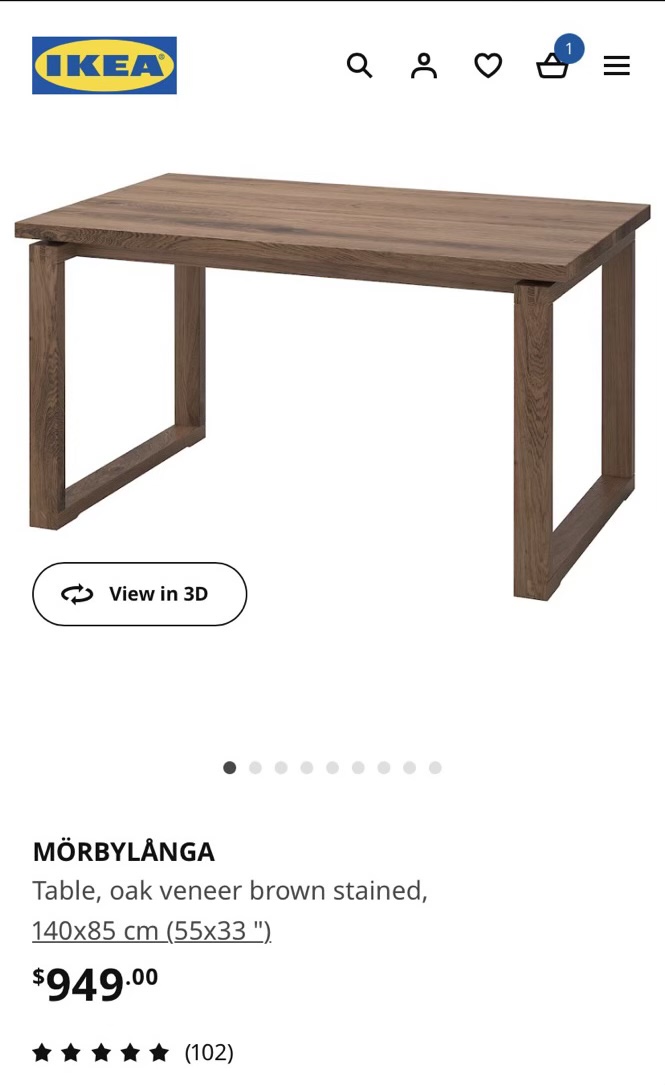
Task: Open the MÖRBYLÅNGA table product image
Action: tap(332, 386)
